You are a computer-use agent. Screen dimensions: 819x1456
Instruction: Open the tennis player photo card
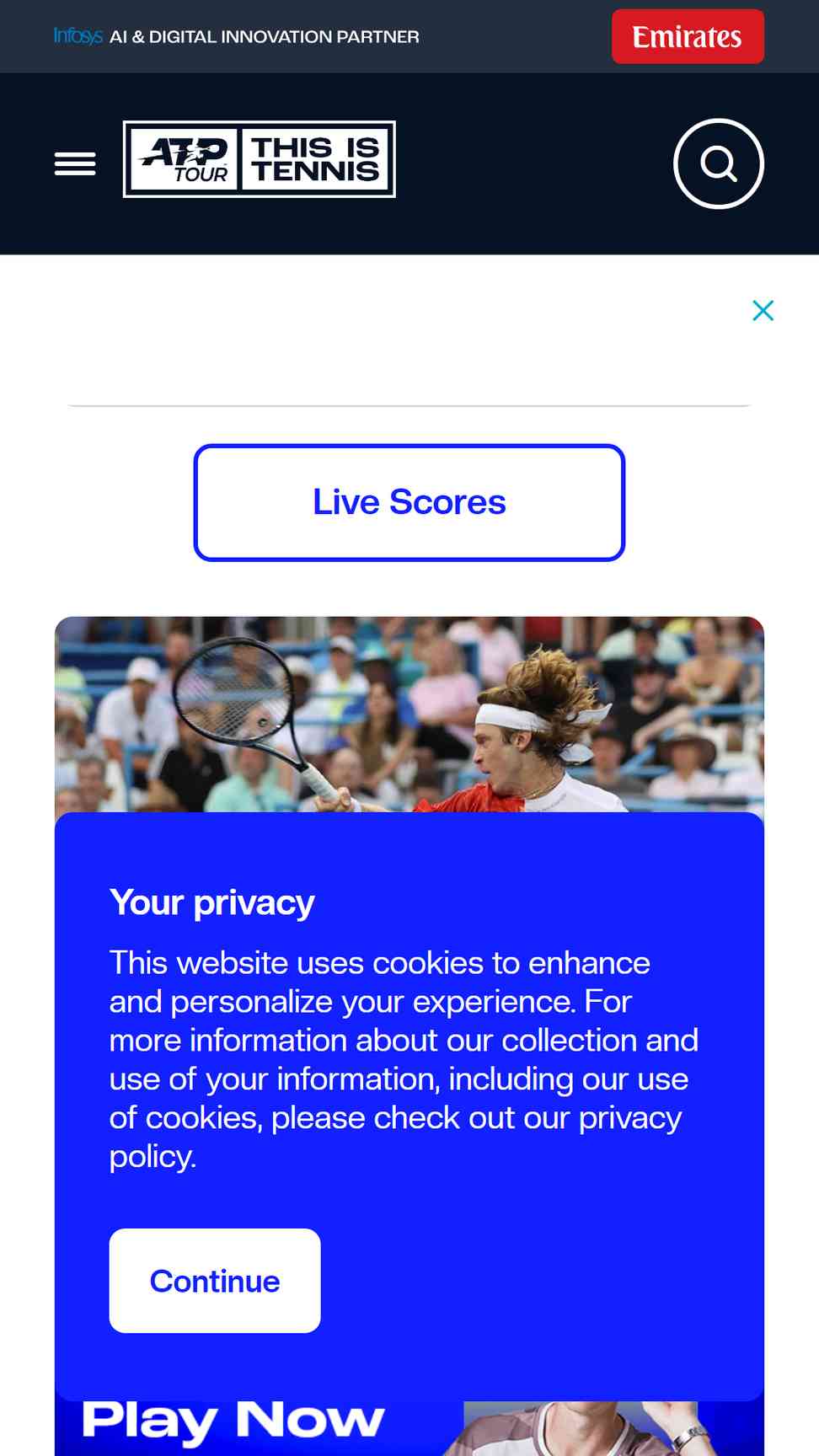(x=409, y=715)
